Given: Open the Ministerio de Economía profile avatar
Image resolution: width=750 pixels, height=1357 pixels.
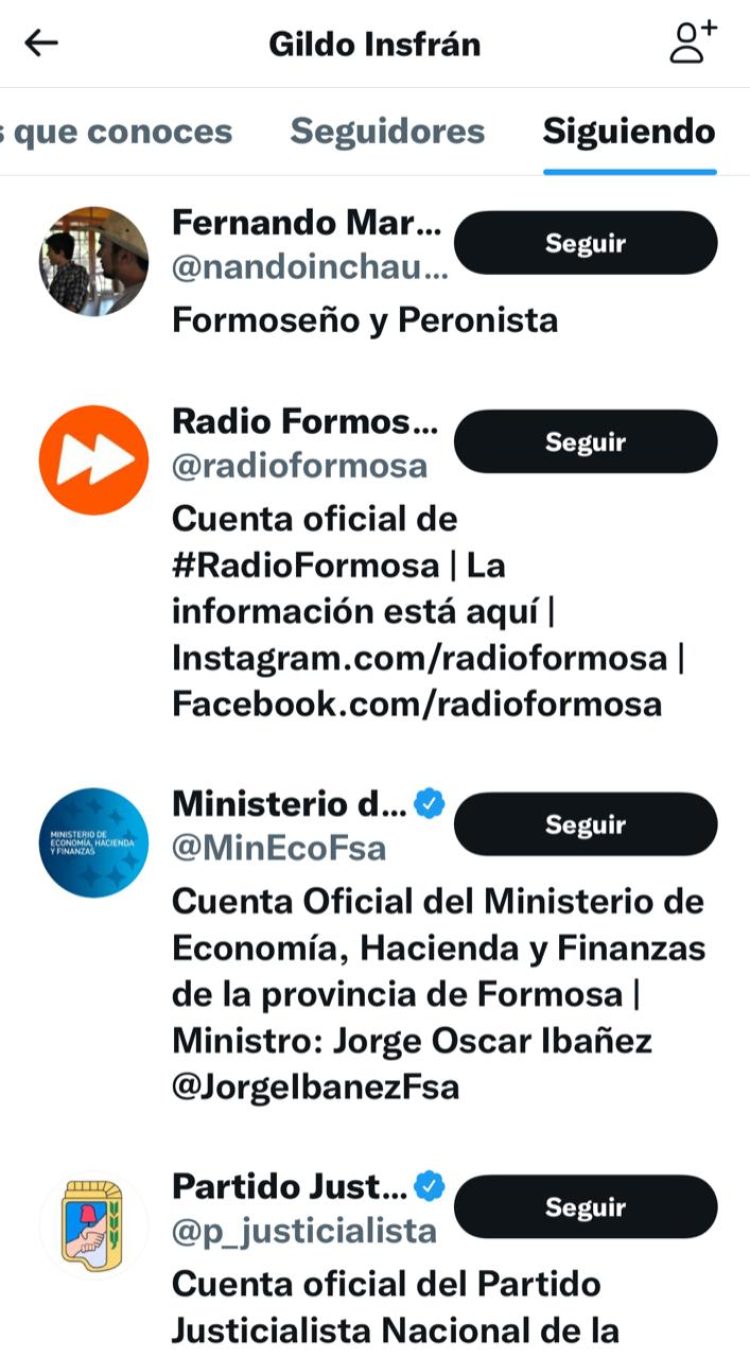Looking at the screenshot, I should coord(94,843).
